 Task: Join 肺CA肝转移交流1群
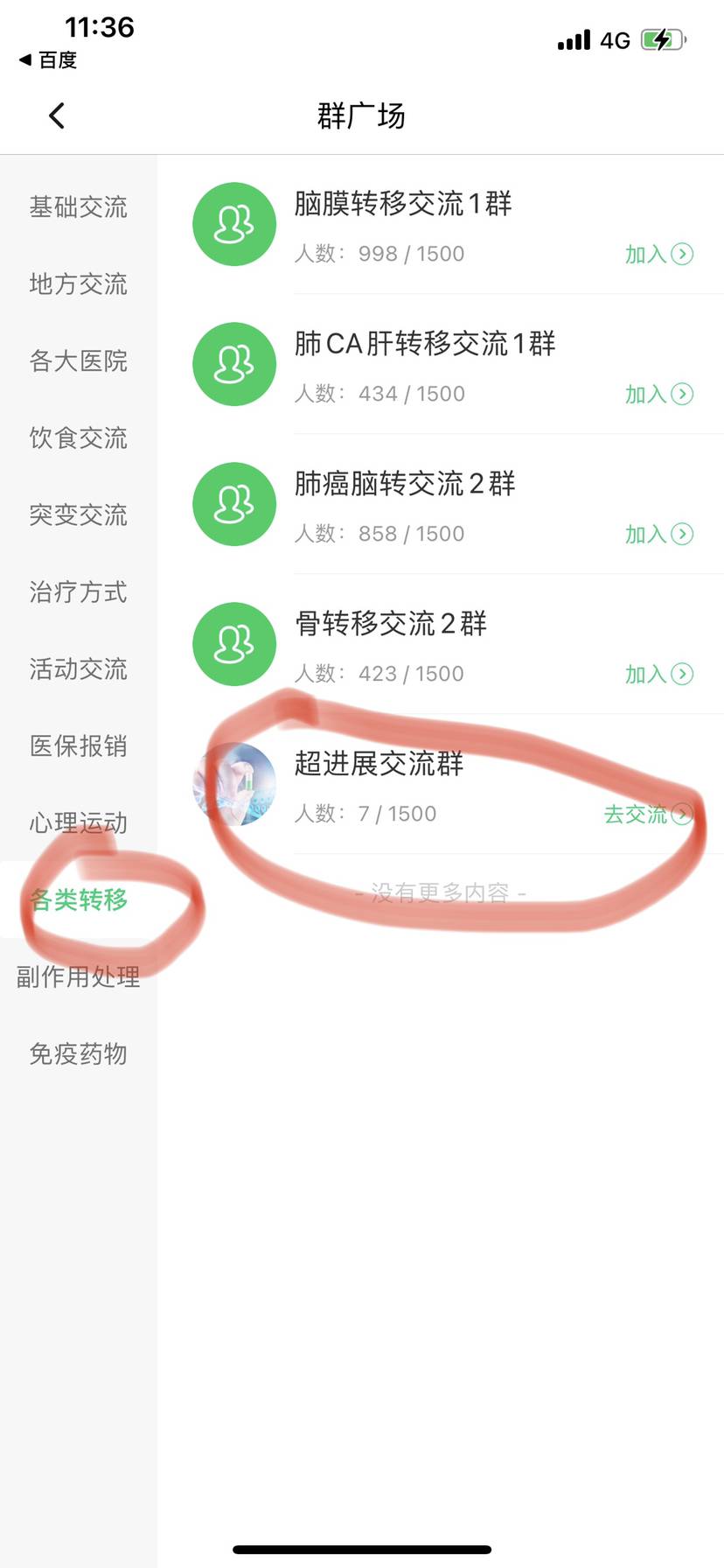coord(658,395)
